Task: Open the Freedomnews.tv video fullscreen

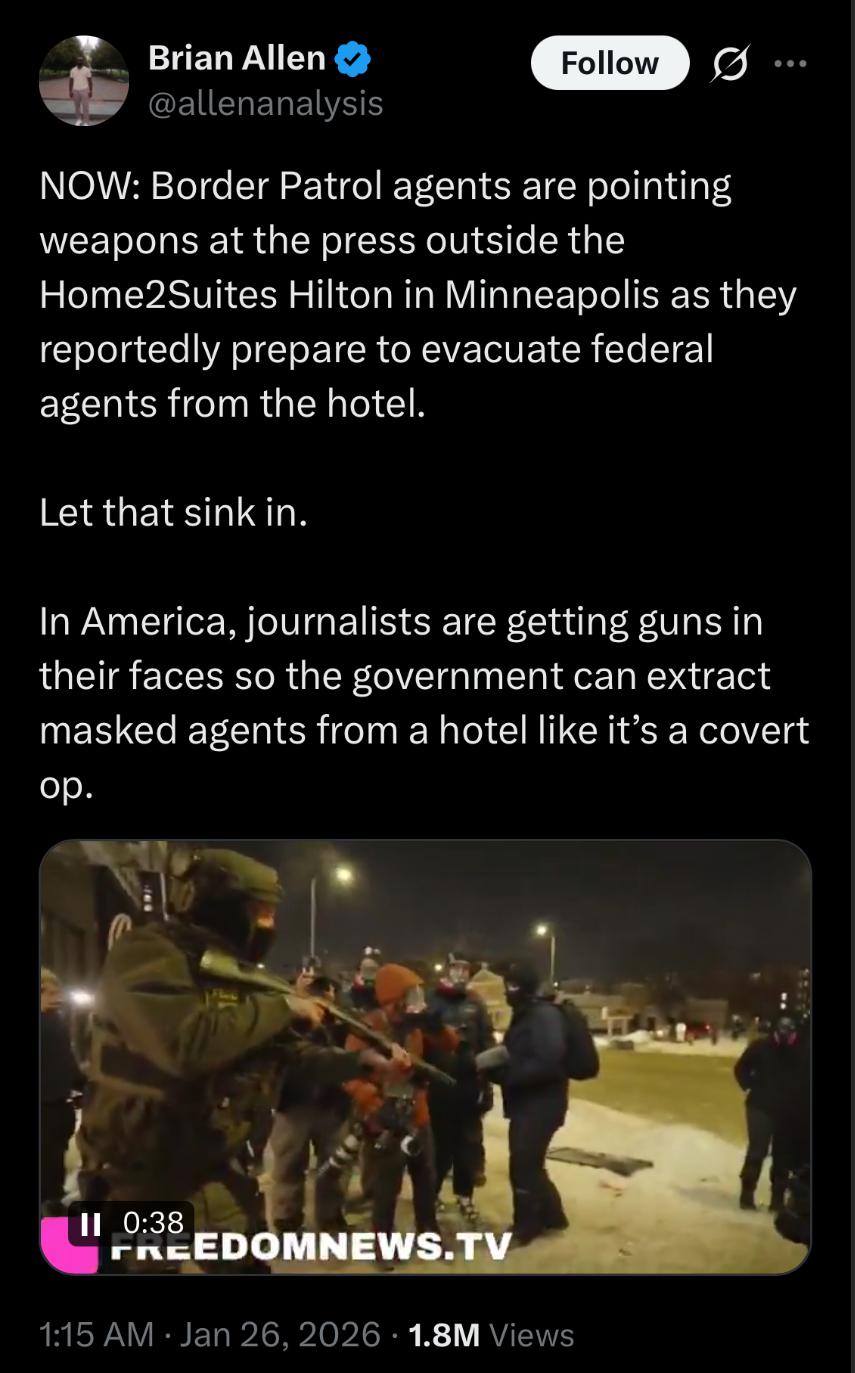Action: pyautogui.click(x=425, y=1056)
